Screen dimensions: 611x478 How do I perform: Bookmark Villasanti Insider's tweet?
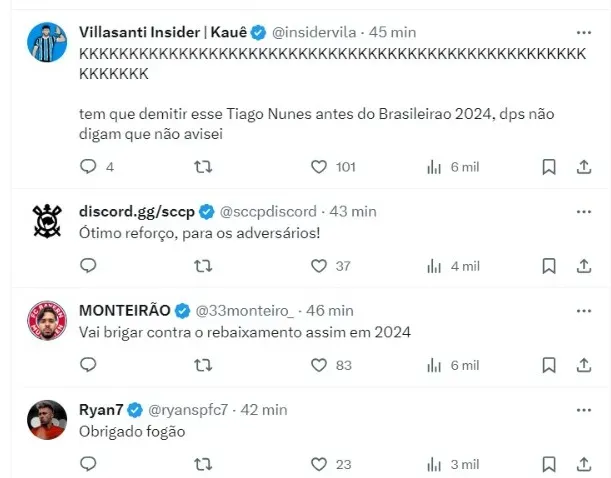pyautogui.click(x=548, y=167)
